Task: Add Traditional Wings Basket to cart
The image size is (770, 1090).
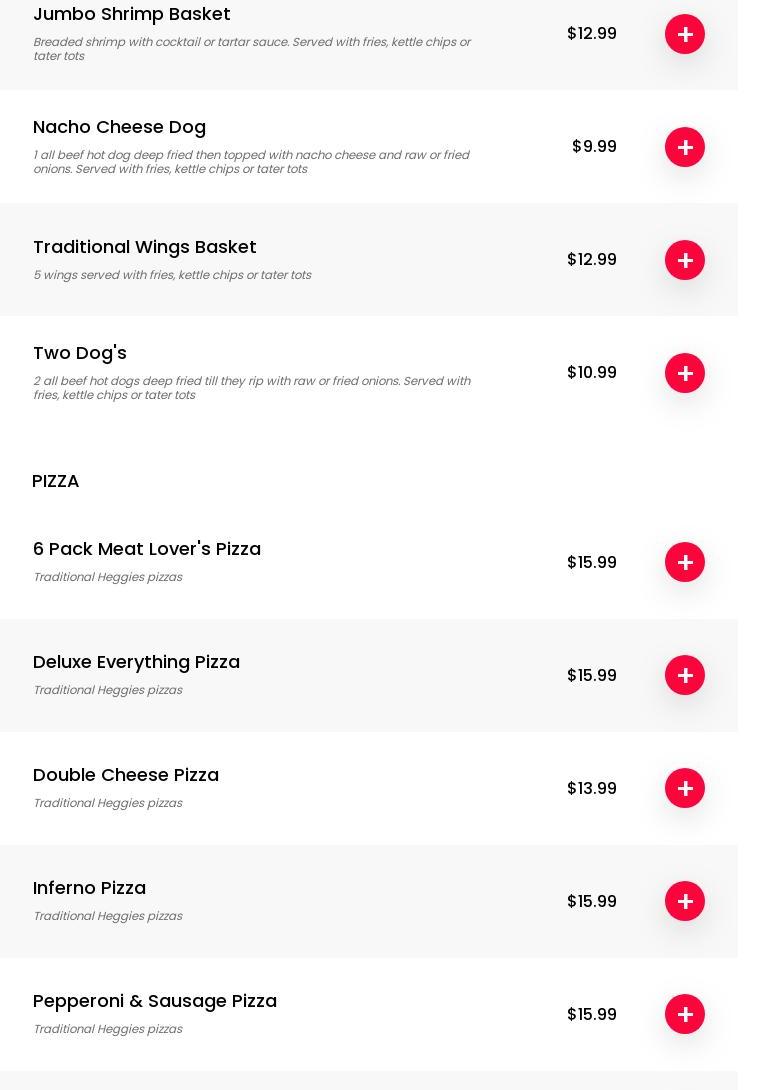Action: [x=685, y=260]
